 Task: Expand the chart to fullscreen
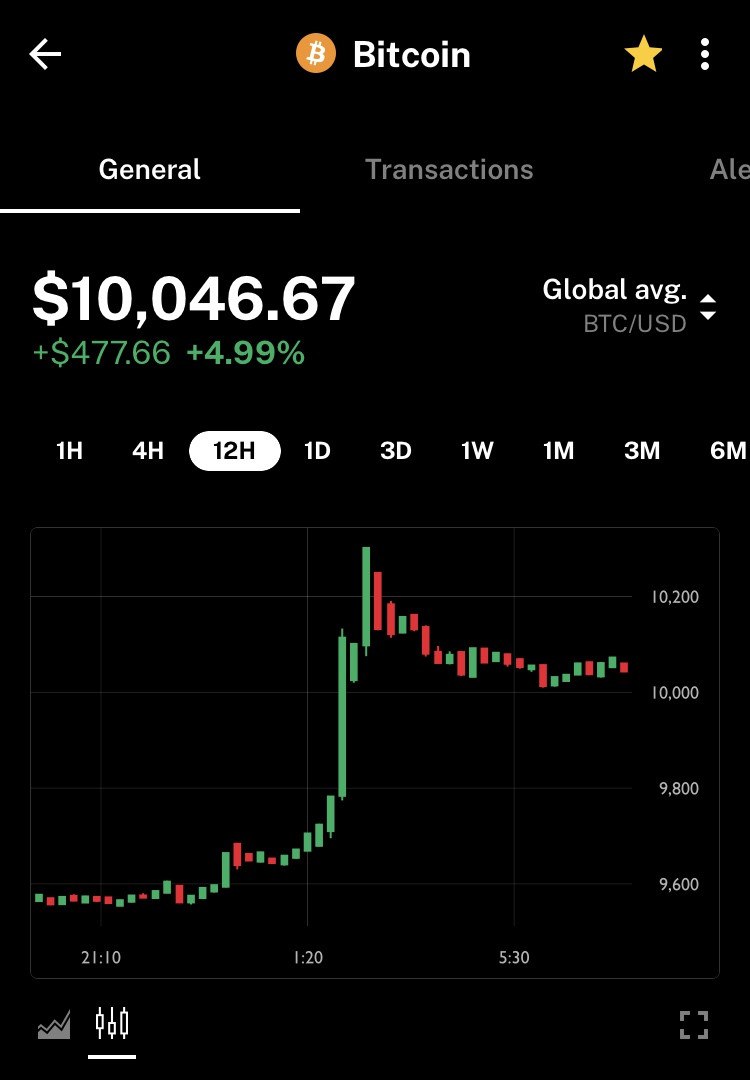click(x=693, y=1025)
